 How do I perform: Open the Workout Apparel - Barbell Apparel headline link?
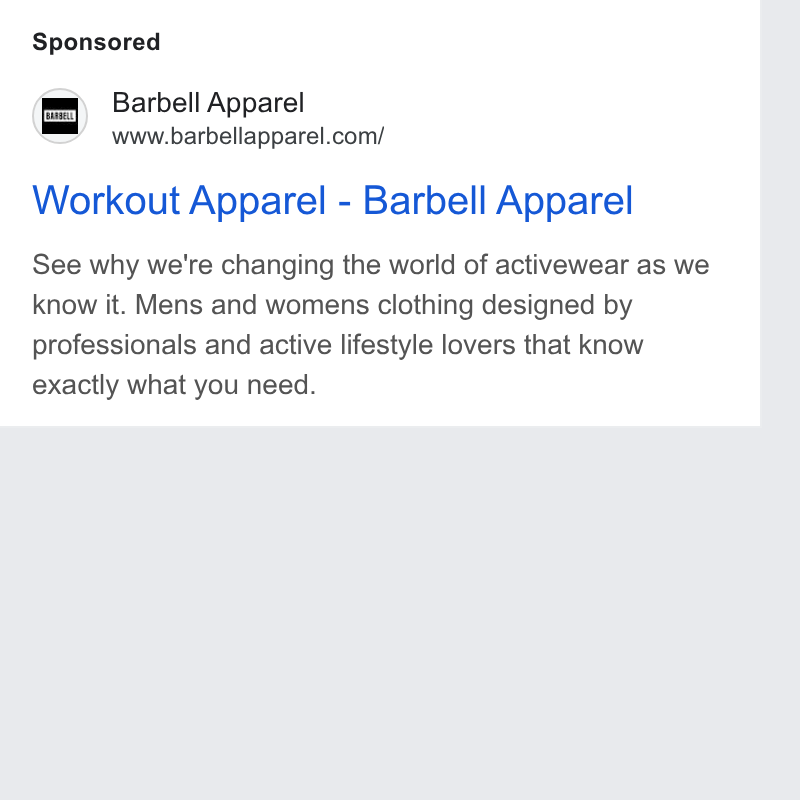click(333, 201)
